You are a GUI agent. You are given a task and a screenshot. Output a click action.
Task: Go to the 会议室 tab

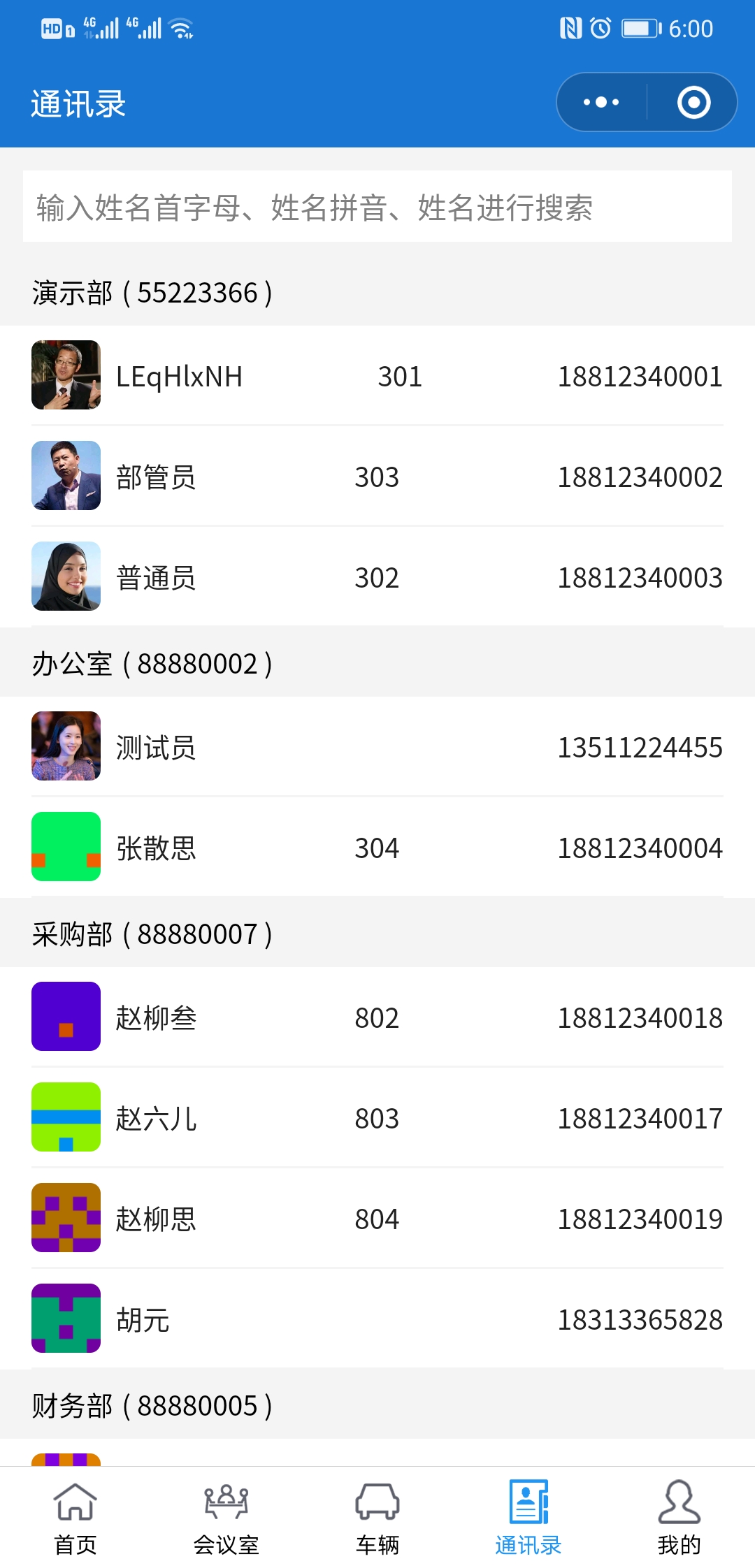pos(226,1518)
